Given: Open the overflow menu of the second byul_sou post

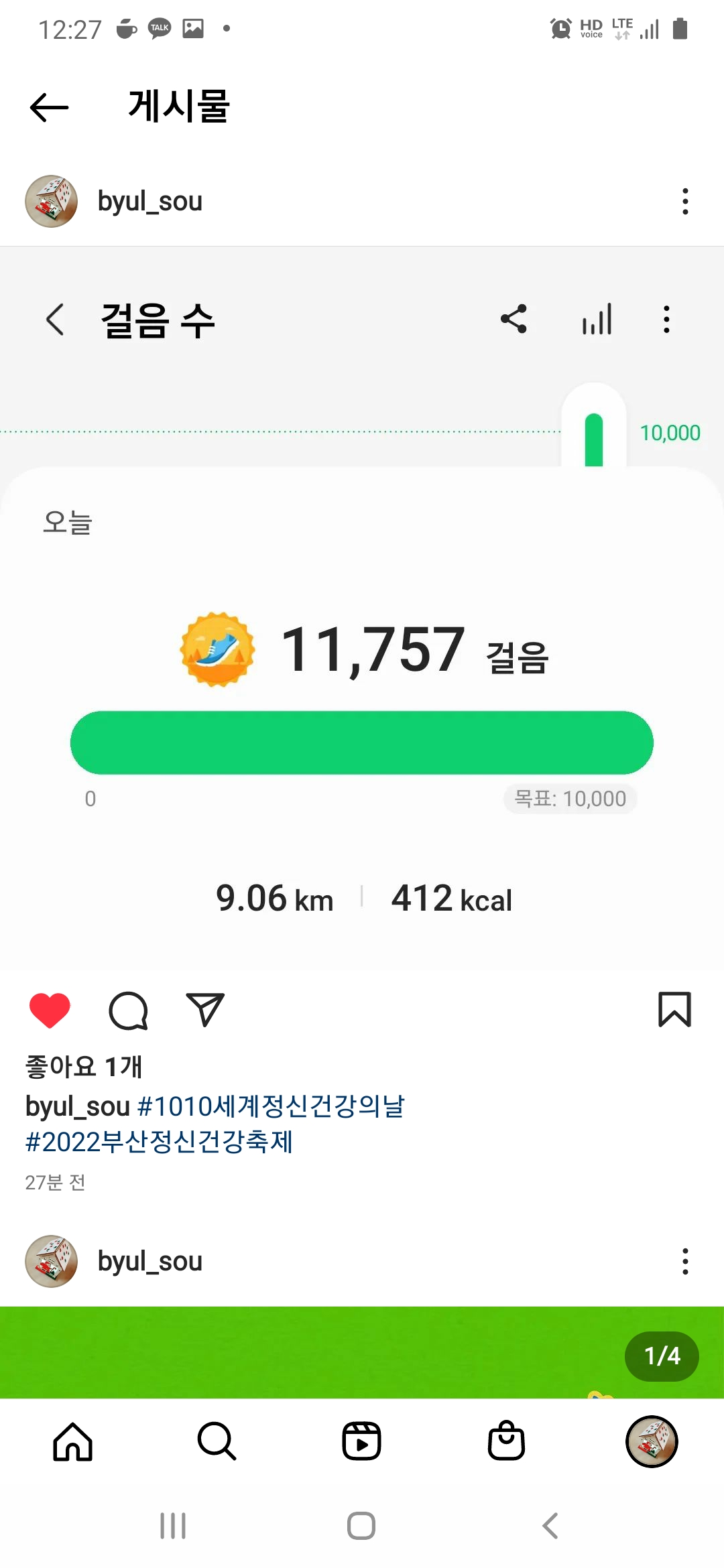Looking at the screenshot, I should [684, 1261].
